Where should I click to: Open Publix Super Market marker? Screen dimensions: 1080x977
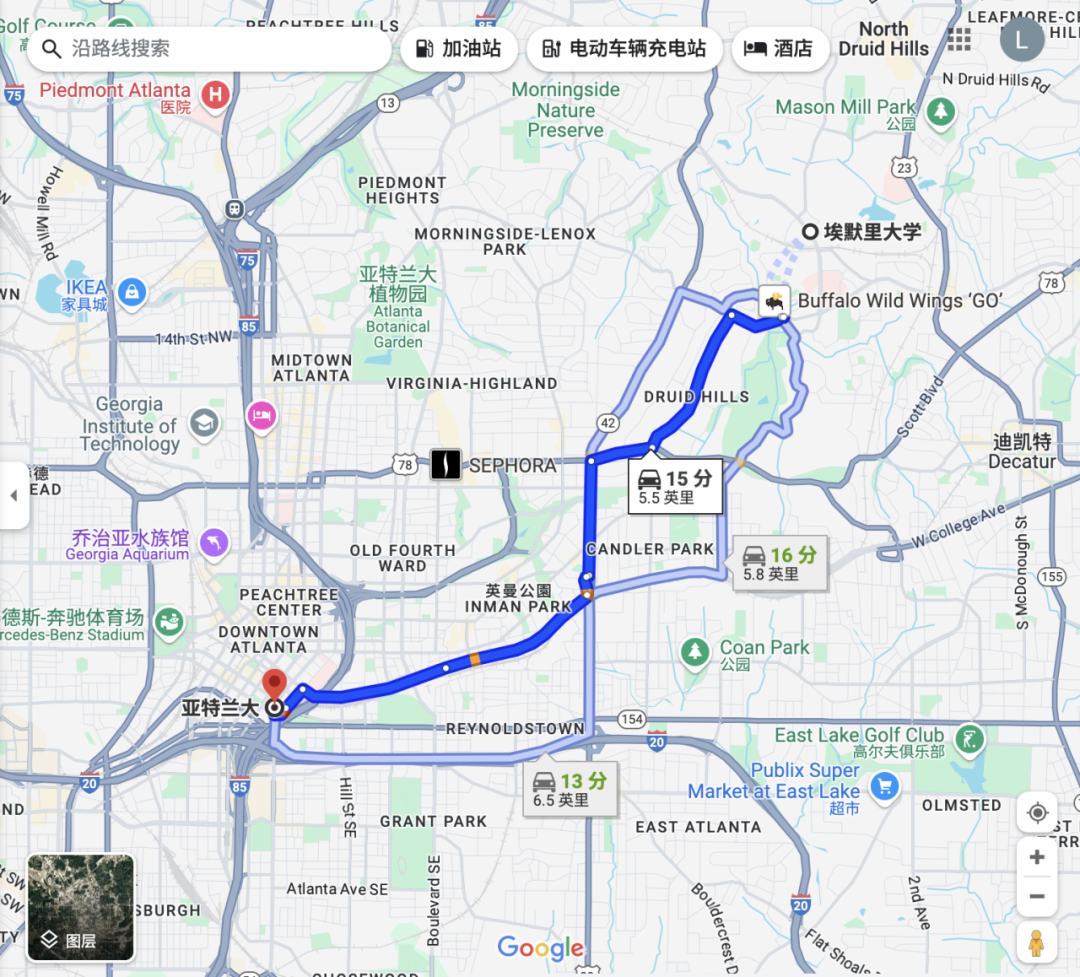884,787
